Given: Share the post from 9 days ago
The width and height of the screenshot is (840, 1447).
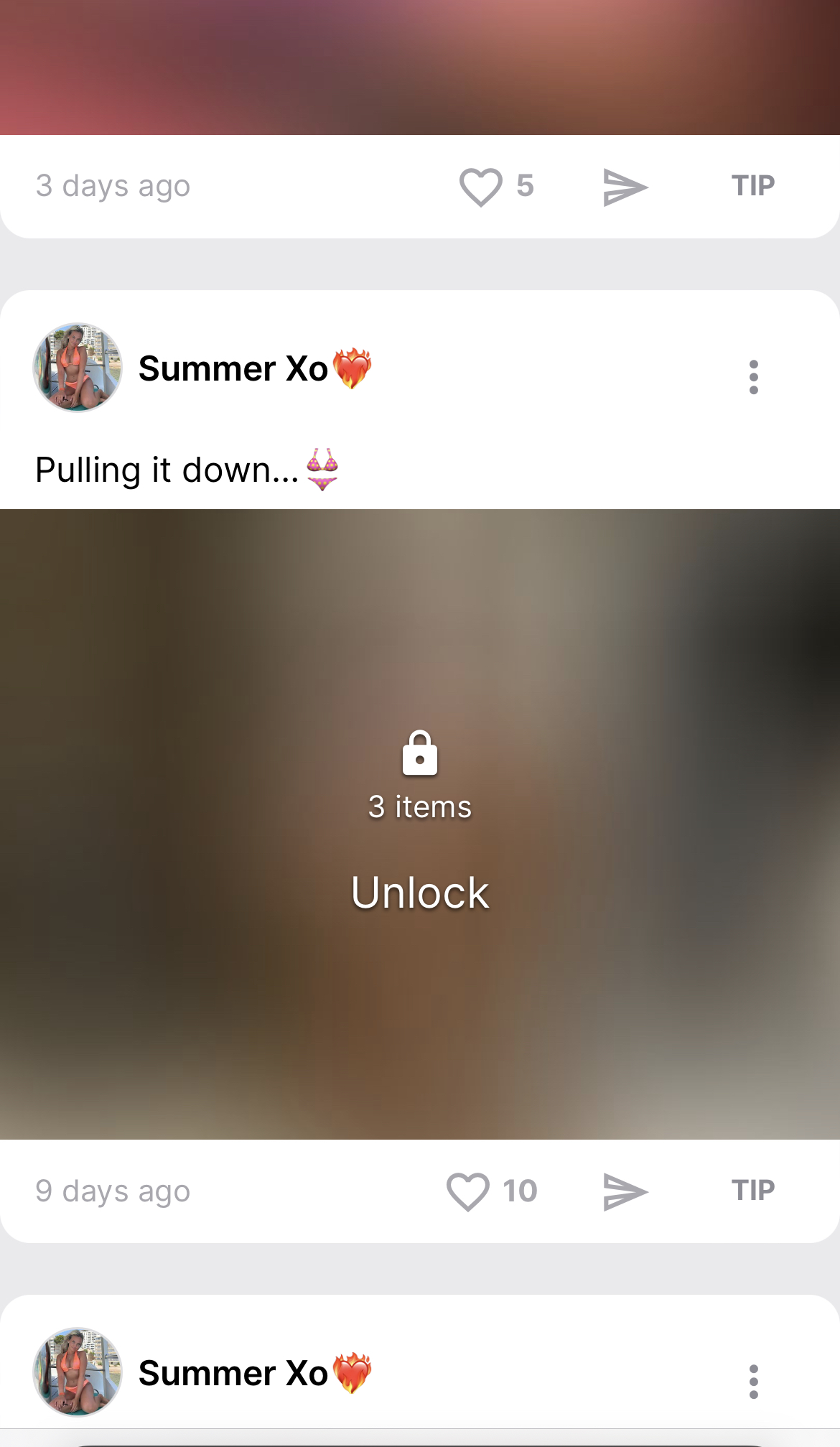Looking at the screenshot, I should (x=625, y=1191).
